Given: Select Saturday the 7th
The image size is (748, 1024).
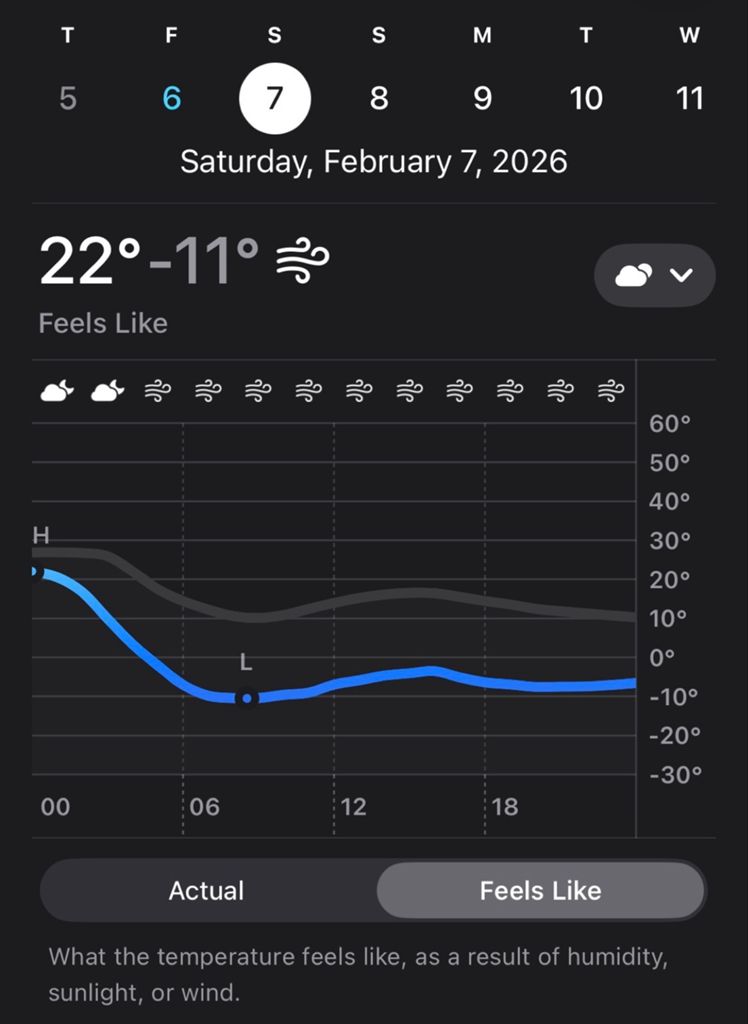Looking at the screenshot, I should 275,98.
